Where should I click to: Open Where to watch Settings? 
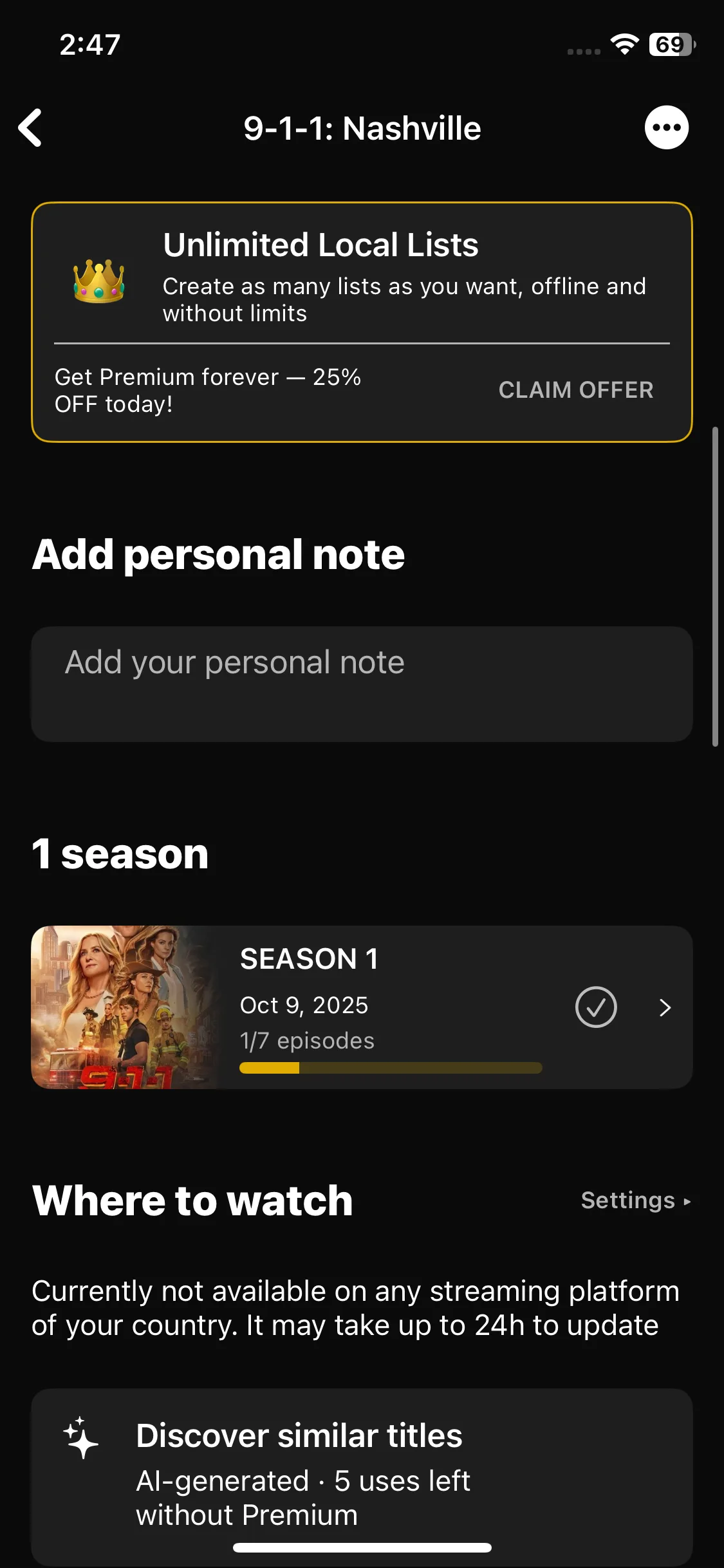tap(635, 1200)
